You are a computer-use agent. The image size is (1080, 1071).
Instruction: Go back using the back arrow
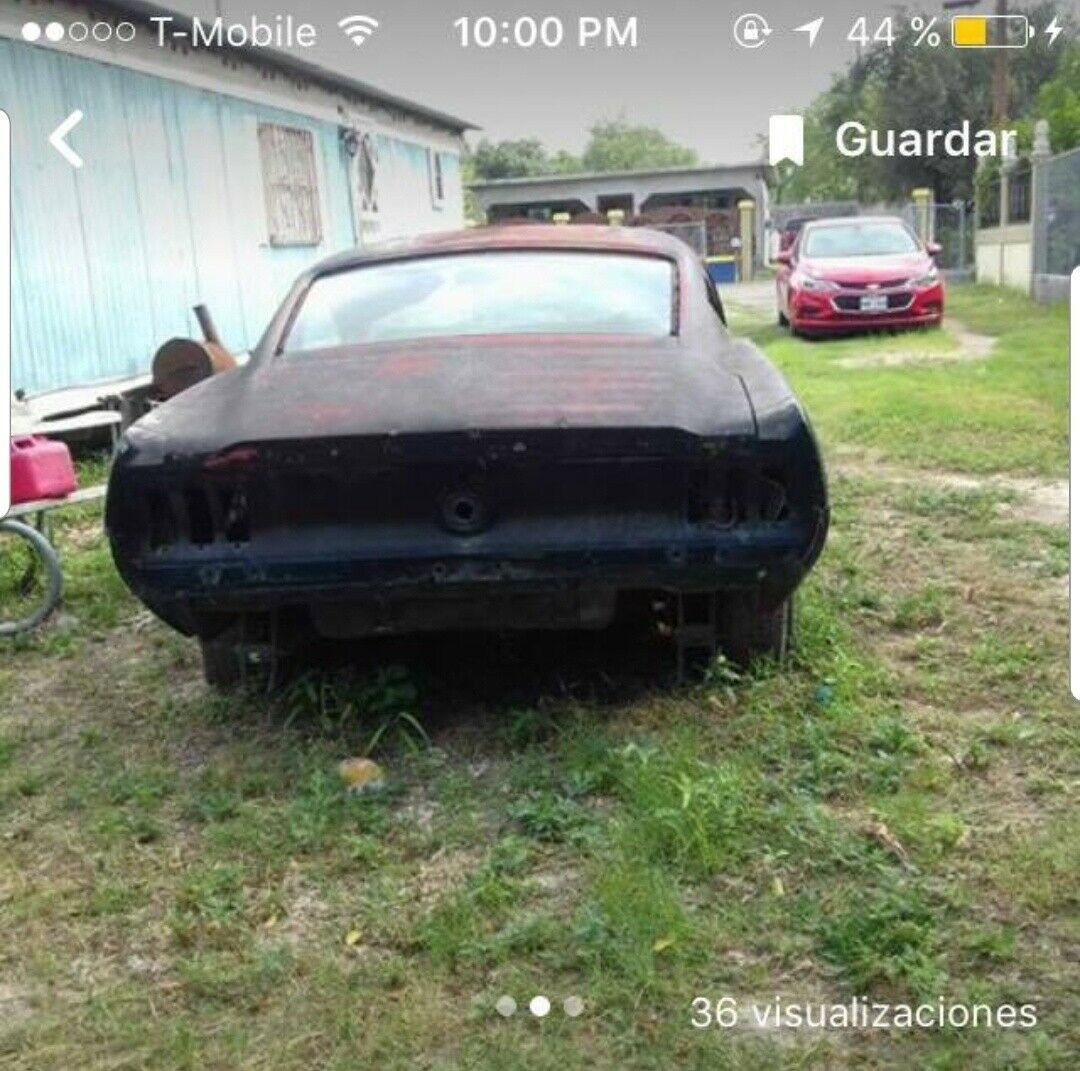point(66,139)
